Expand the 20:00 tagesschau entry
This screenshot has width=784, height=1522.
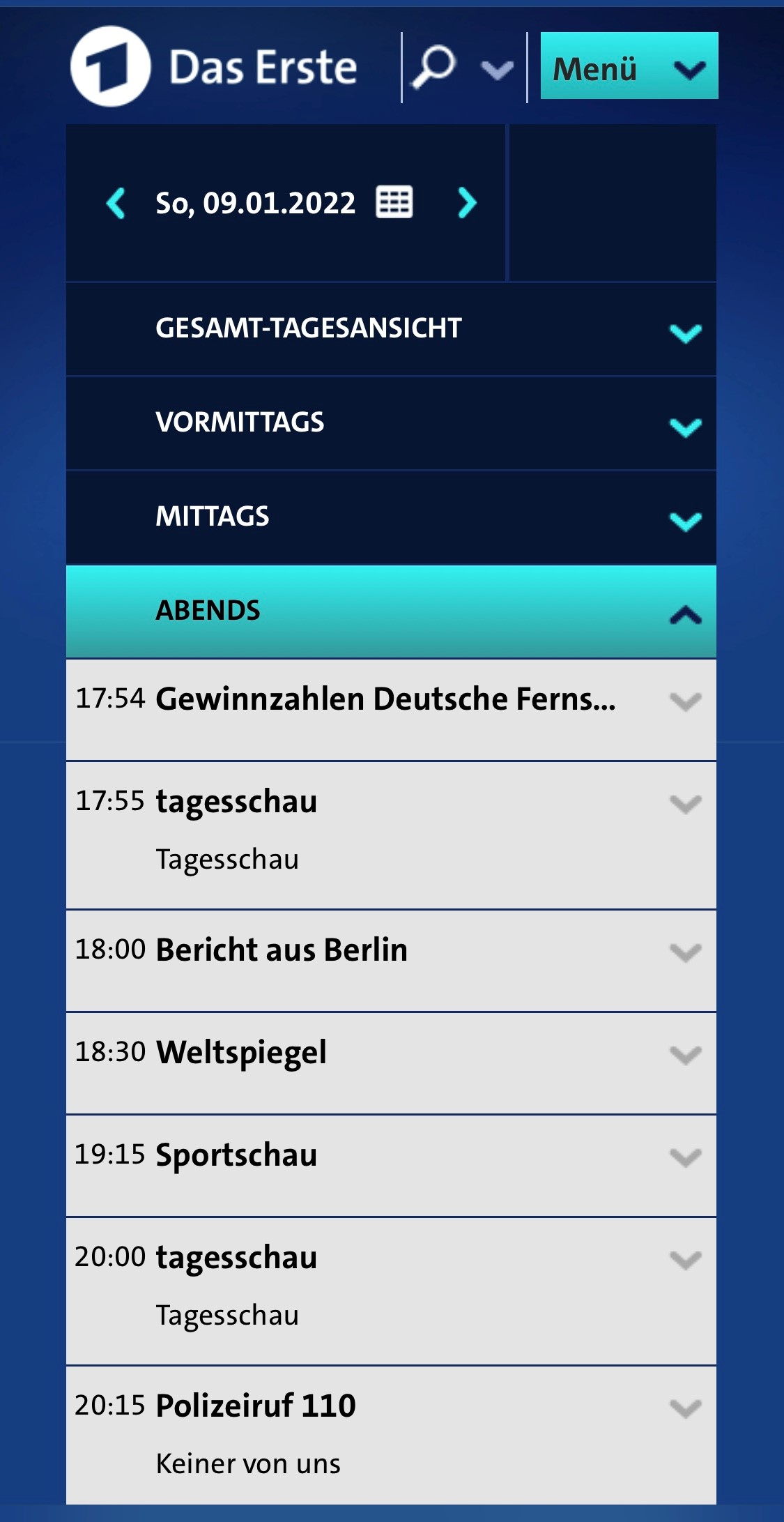391,1291
